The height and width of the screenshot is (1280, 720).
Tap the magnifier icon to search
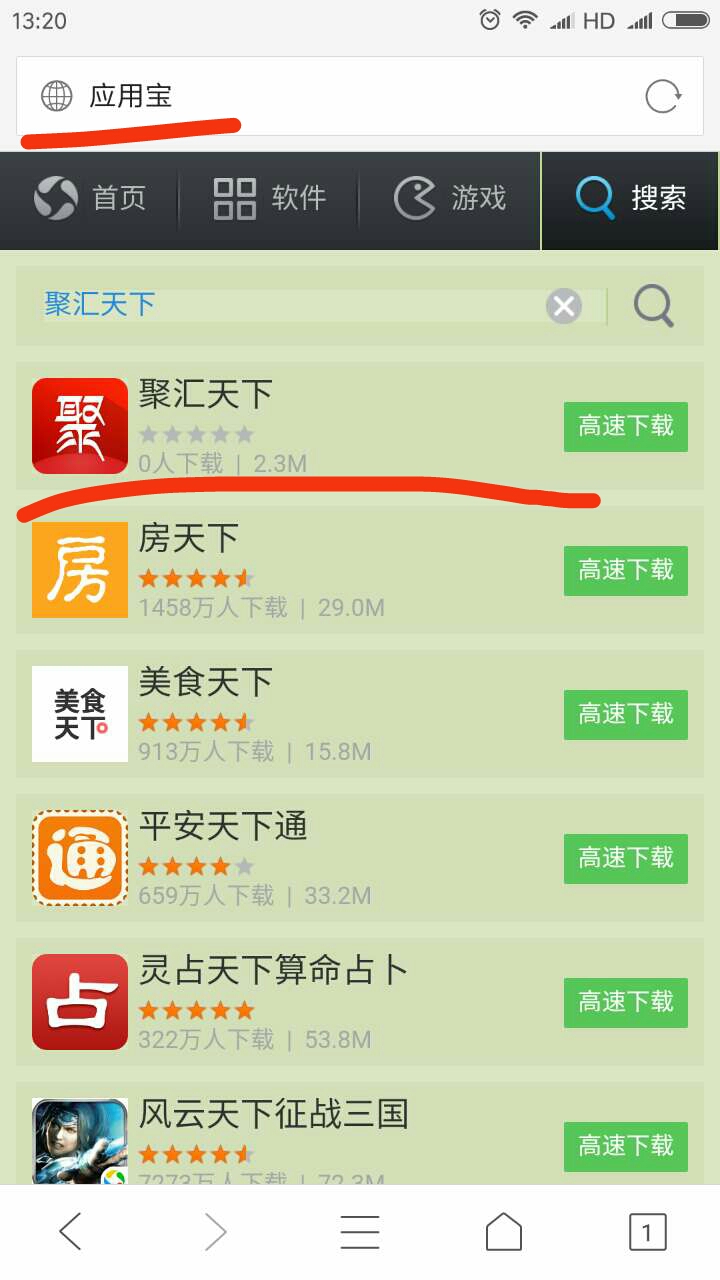[654, 305]
